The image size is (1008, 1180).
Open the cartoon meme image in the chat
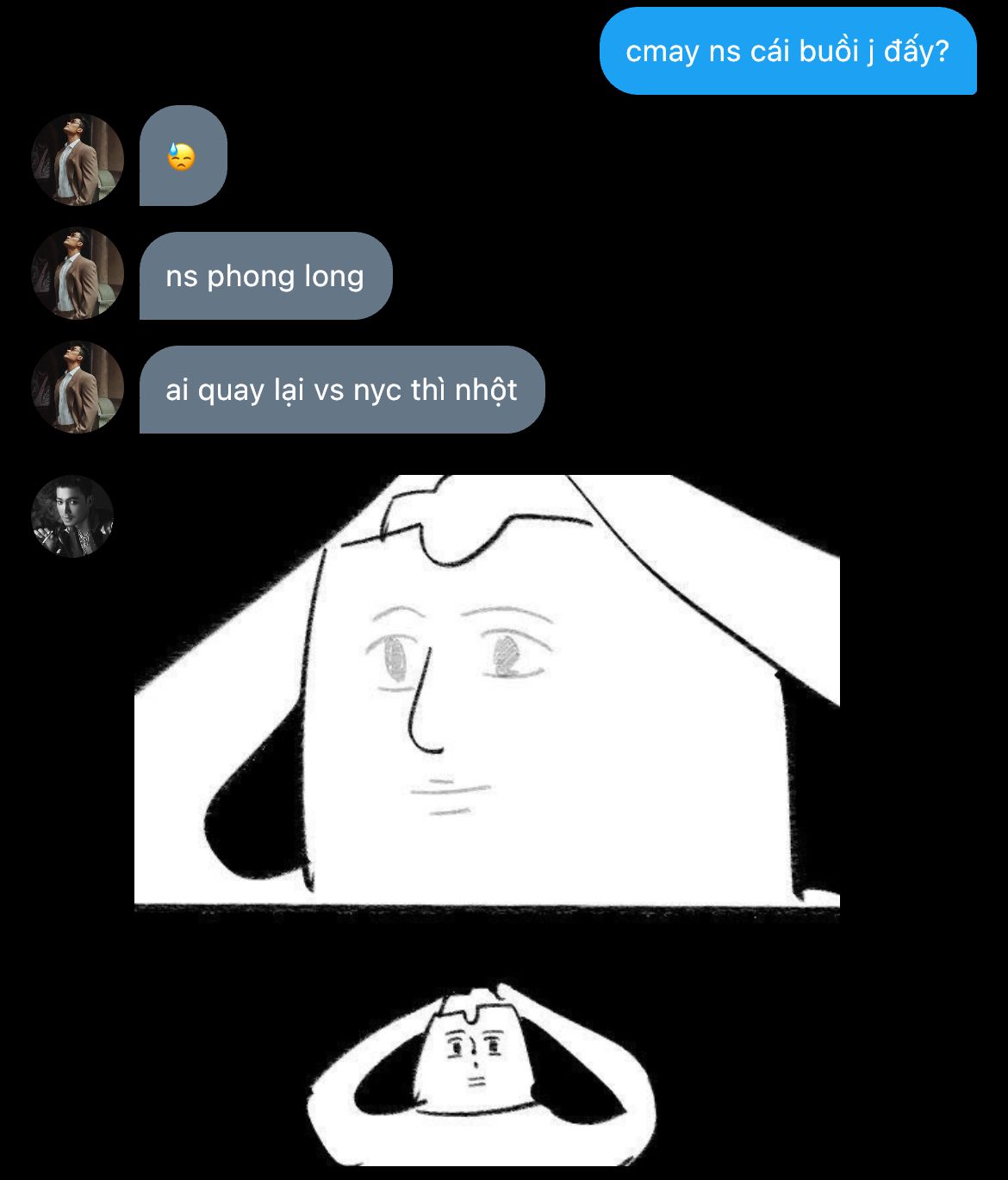[487, 820]
